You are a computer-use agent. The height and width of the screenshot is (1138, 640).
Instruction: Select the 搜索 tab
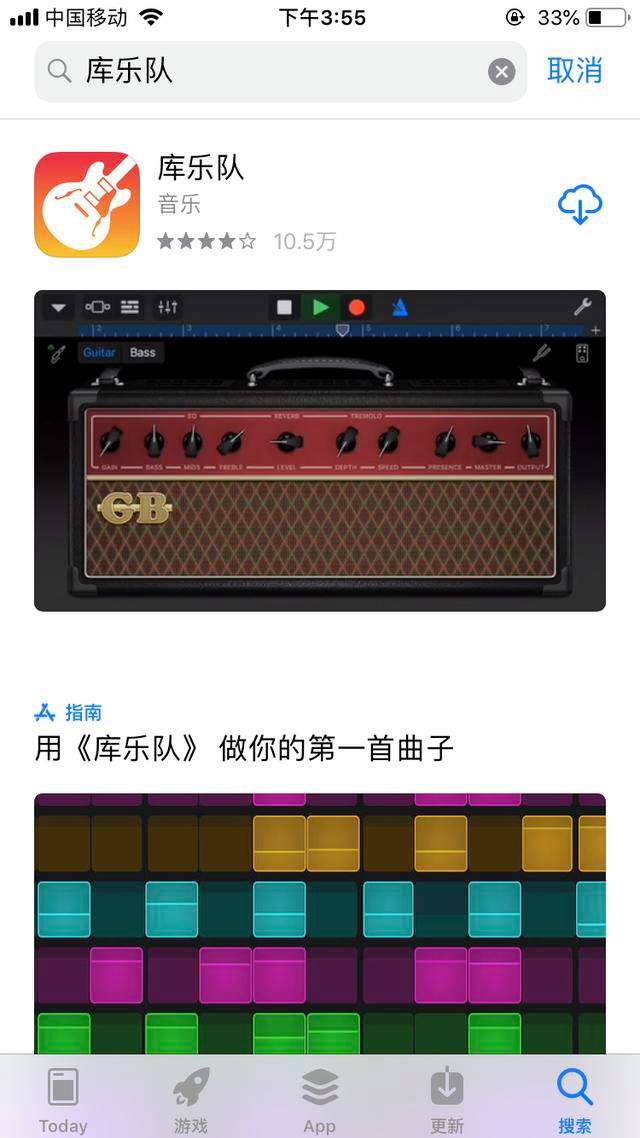tap(575, 1098)
